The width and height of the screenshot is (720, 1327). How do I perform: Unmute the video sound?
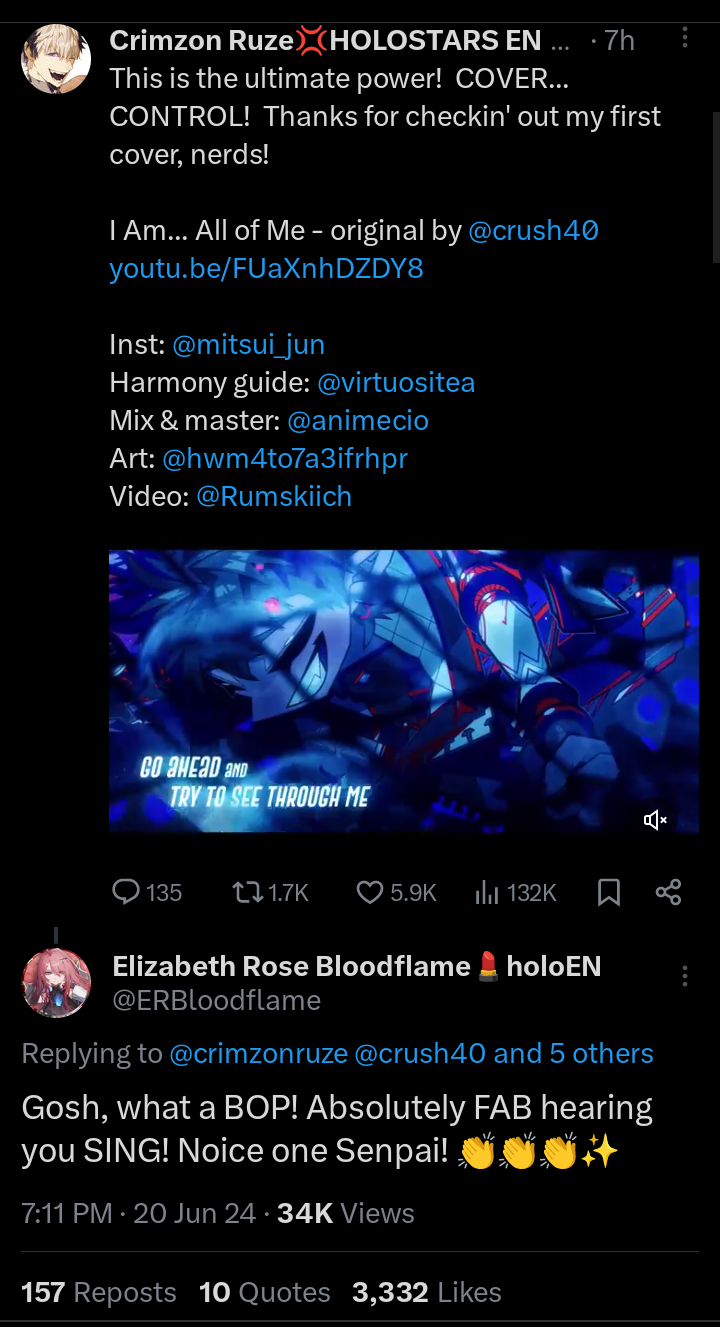[x=655, y=821]
